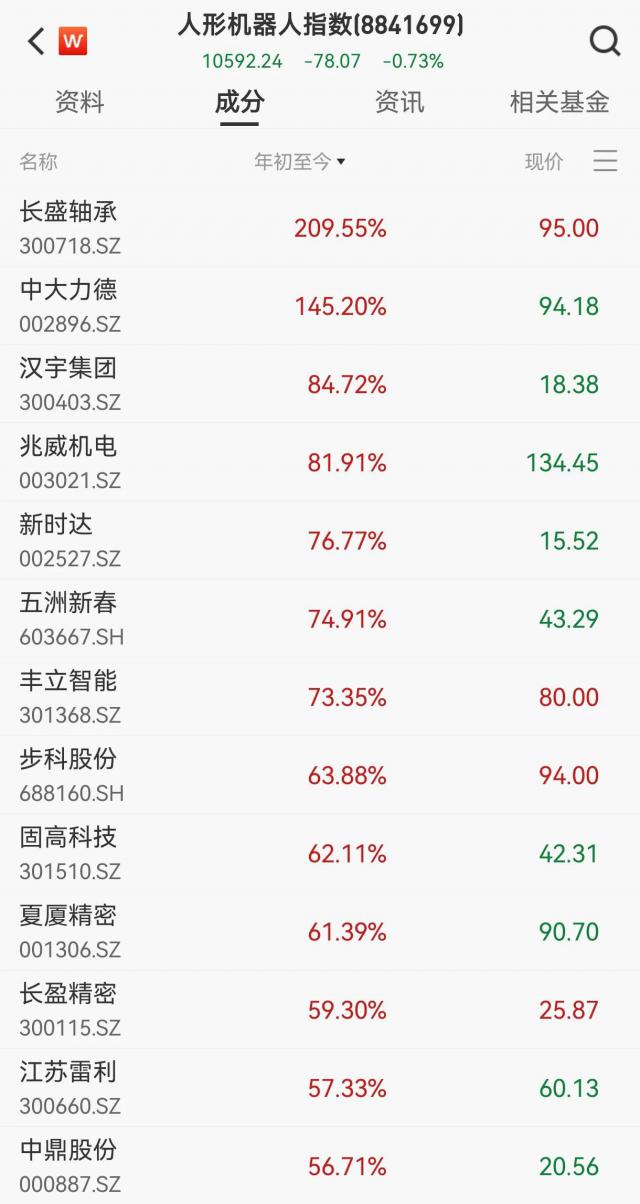Open the search magnifier icon
The width and height of the screenshot is (640, 1204).
(x=604, y=41)
